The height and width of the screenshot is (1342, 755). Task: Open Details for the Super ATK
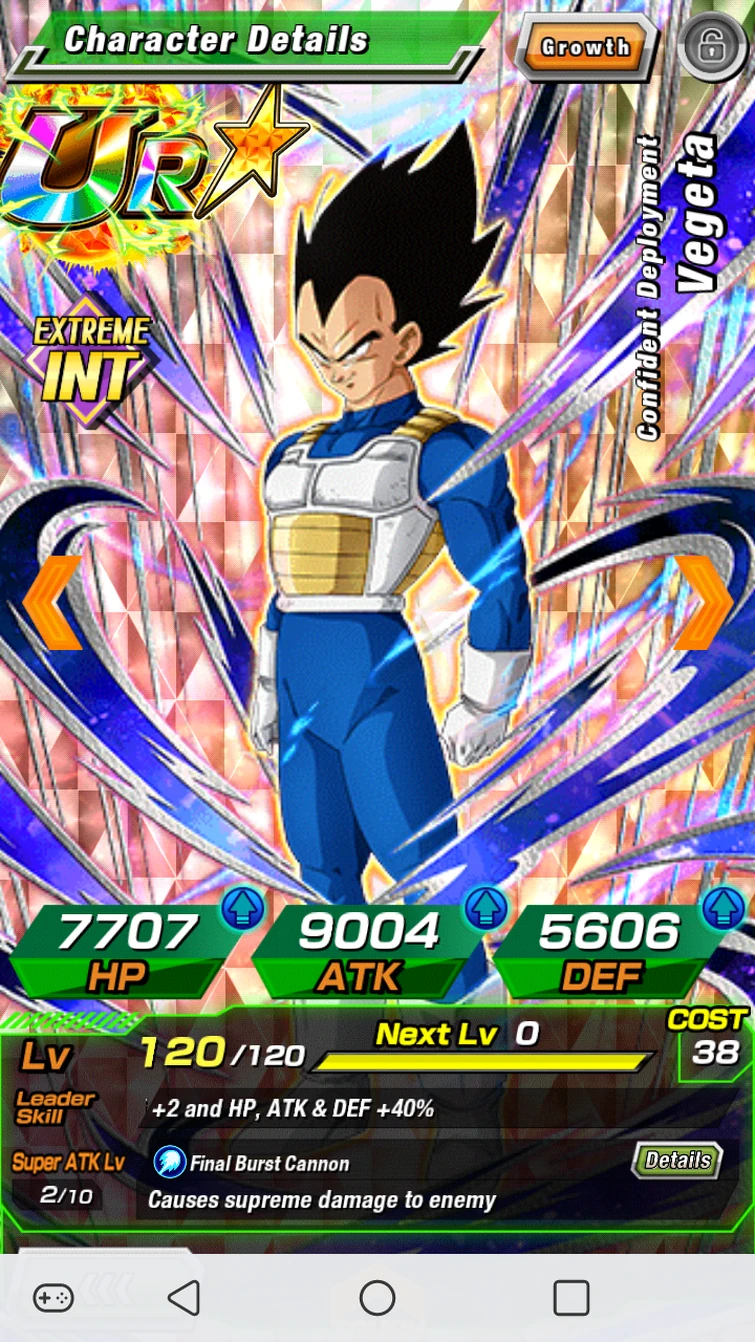click(677, 1161)
